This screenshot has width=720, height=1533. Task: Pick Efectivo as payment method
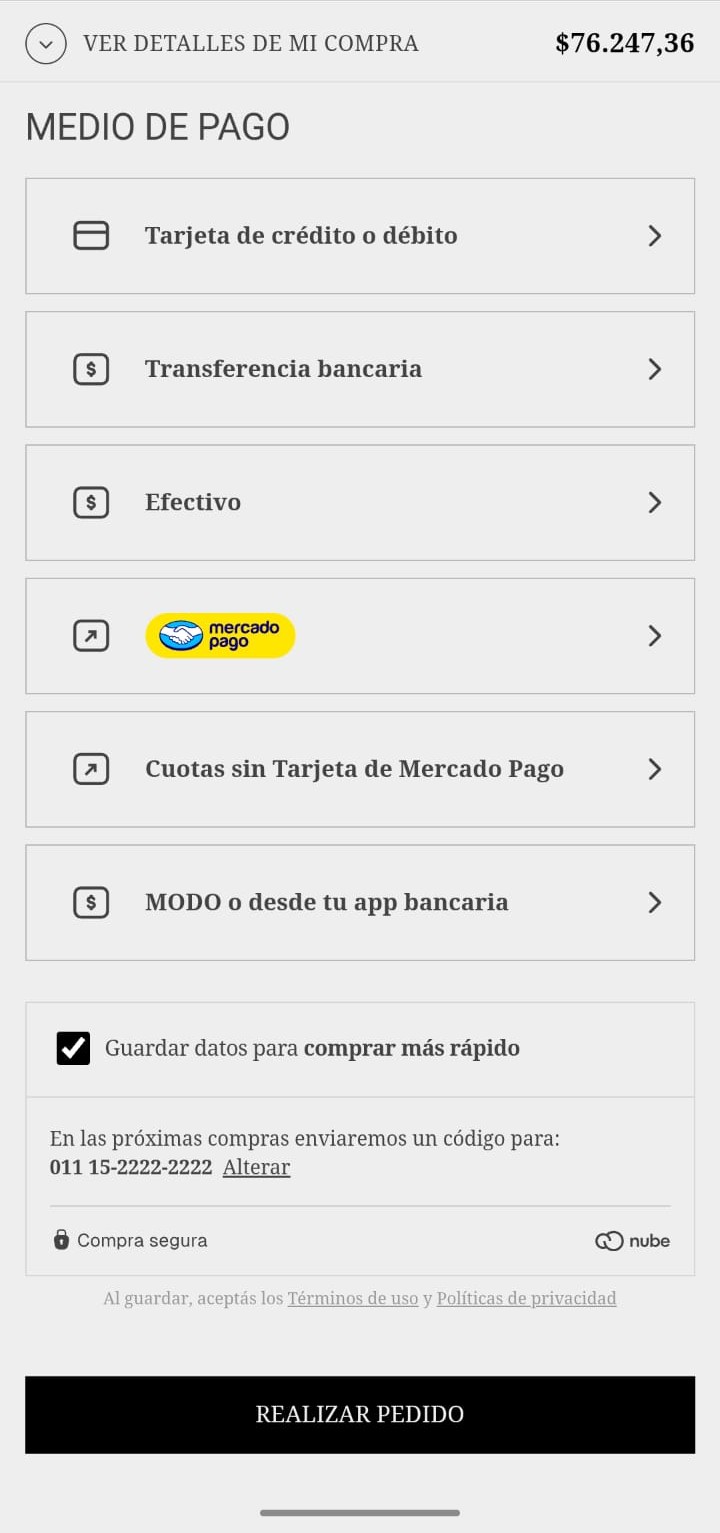tap(360, 502)
